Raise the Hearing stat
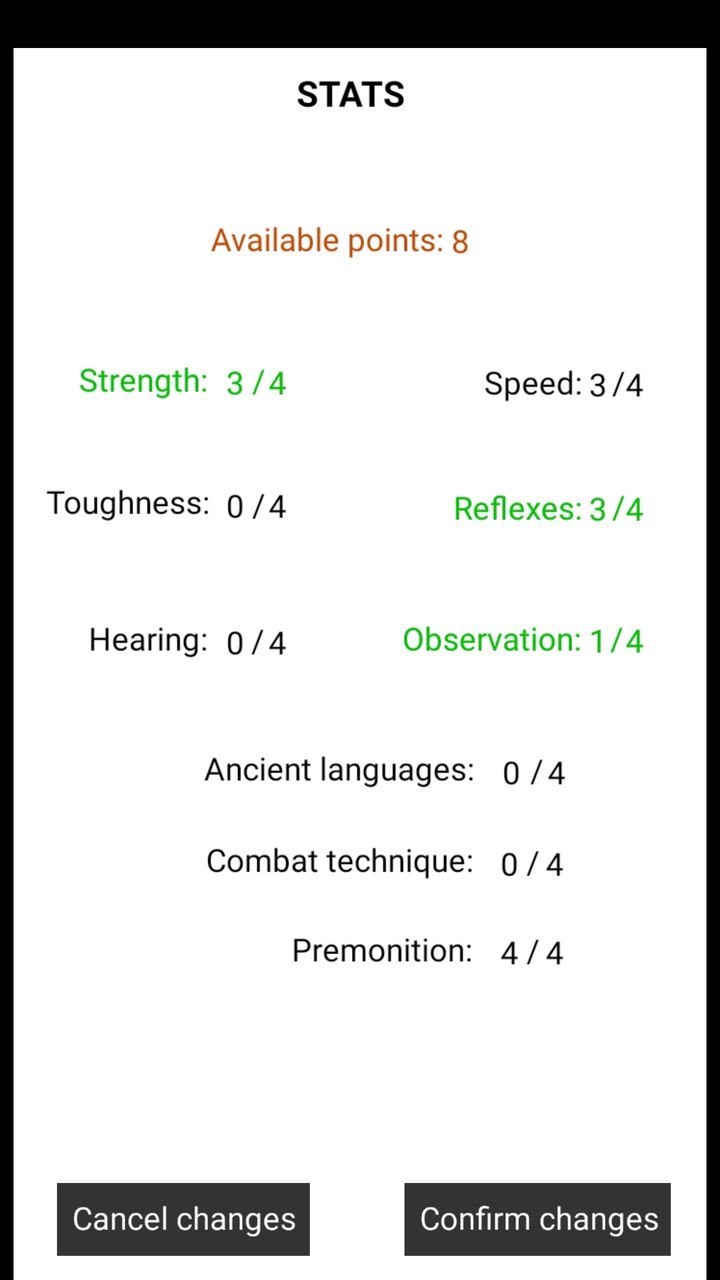This screenshot has width=720, height=1280. (187, 641)
